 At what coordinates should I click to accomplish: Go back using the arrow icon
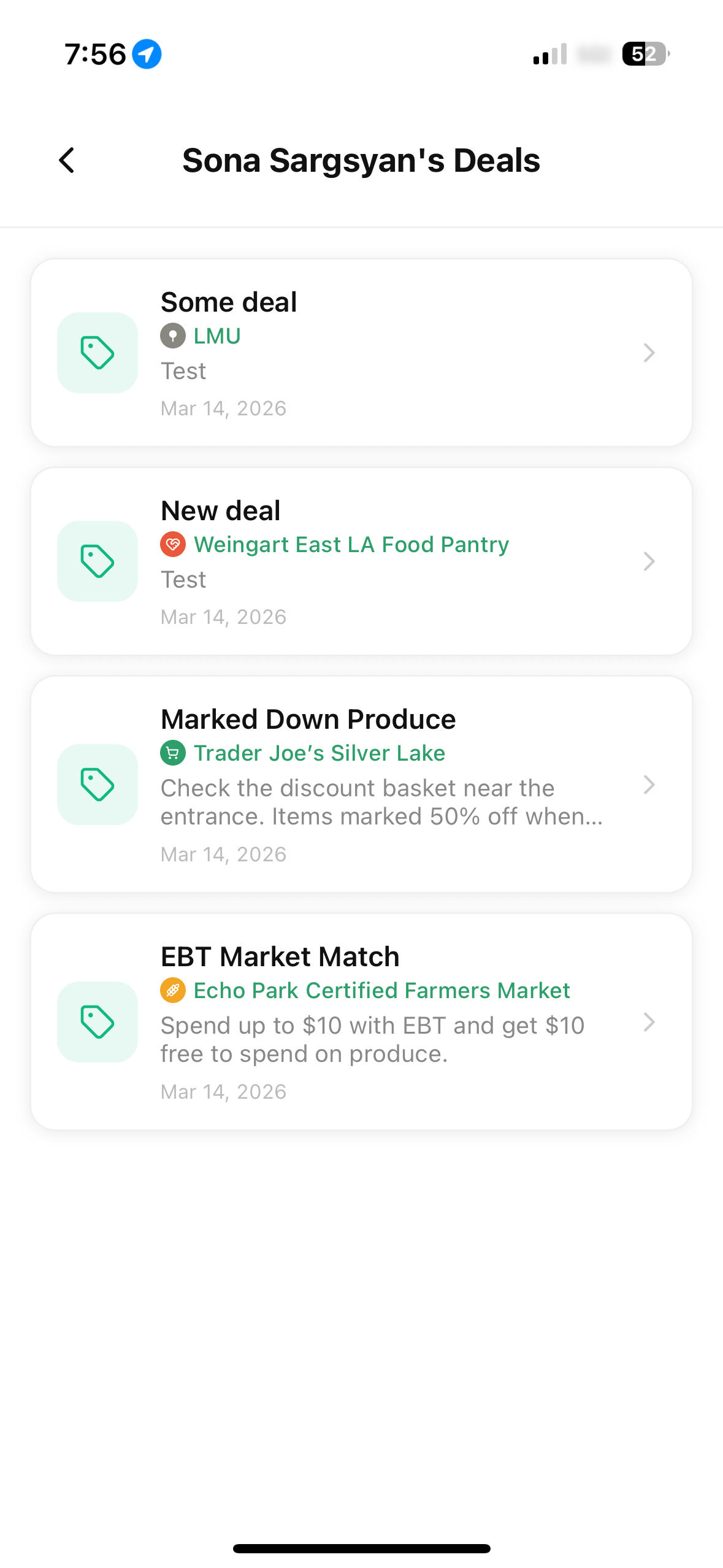click(x=67, y=161)
